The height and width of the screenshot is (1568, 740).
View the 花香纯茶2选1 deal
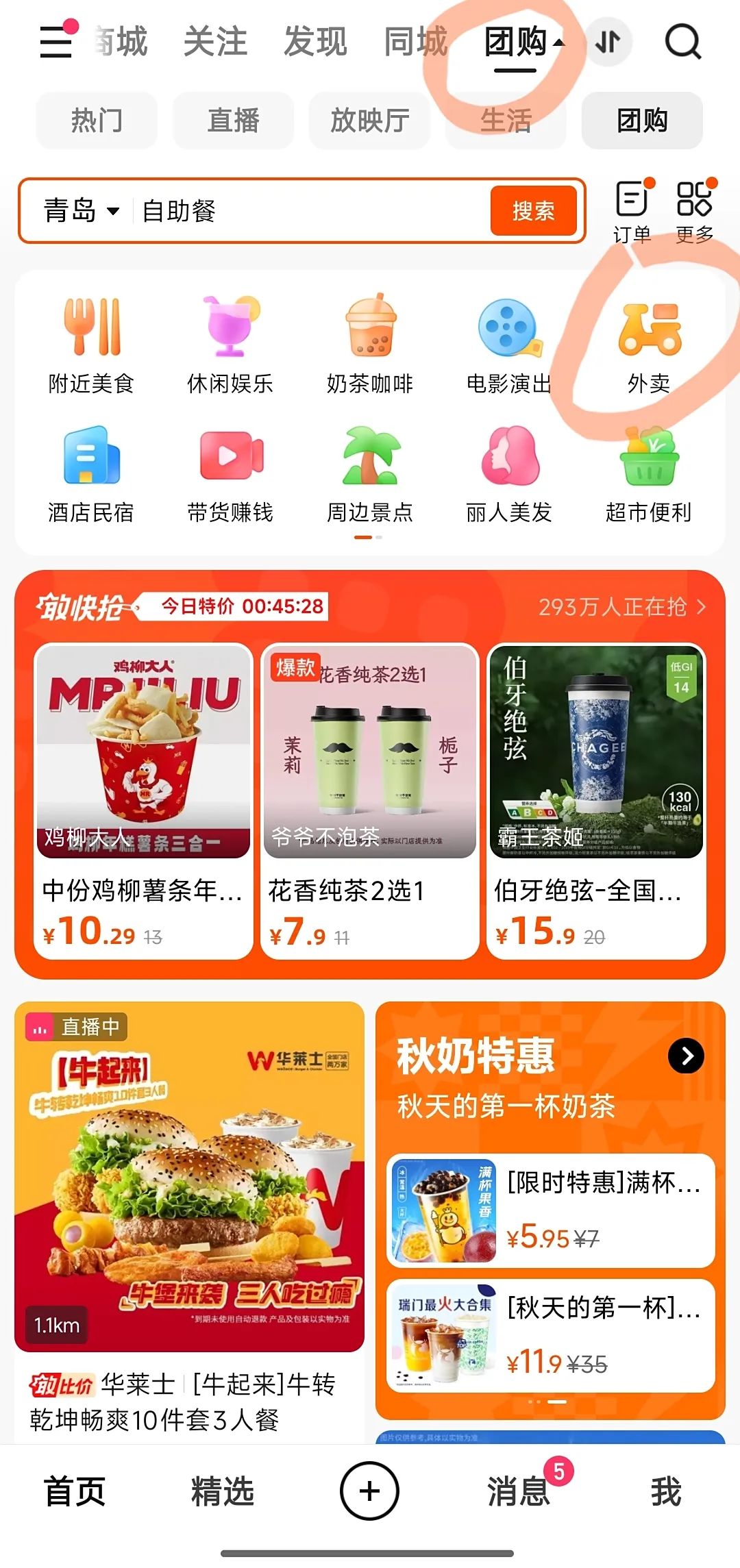[370, 800]
